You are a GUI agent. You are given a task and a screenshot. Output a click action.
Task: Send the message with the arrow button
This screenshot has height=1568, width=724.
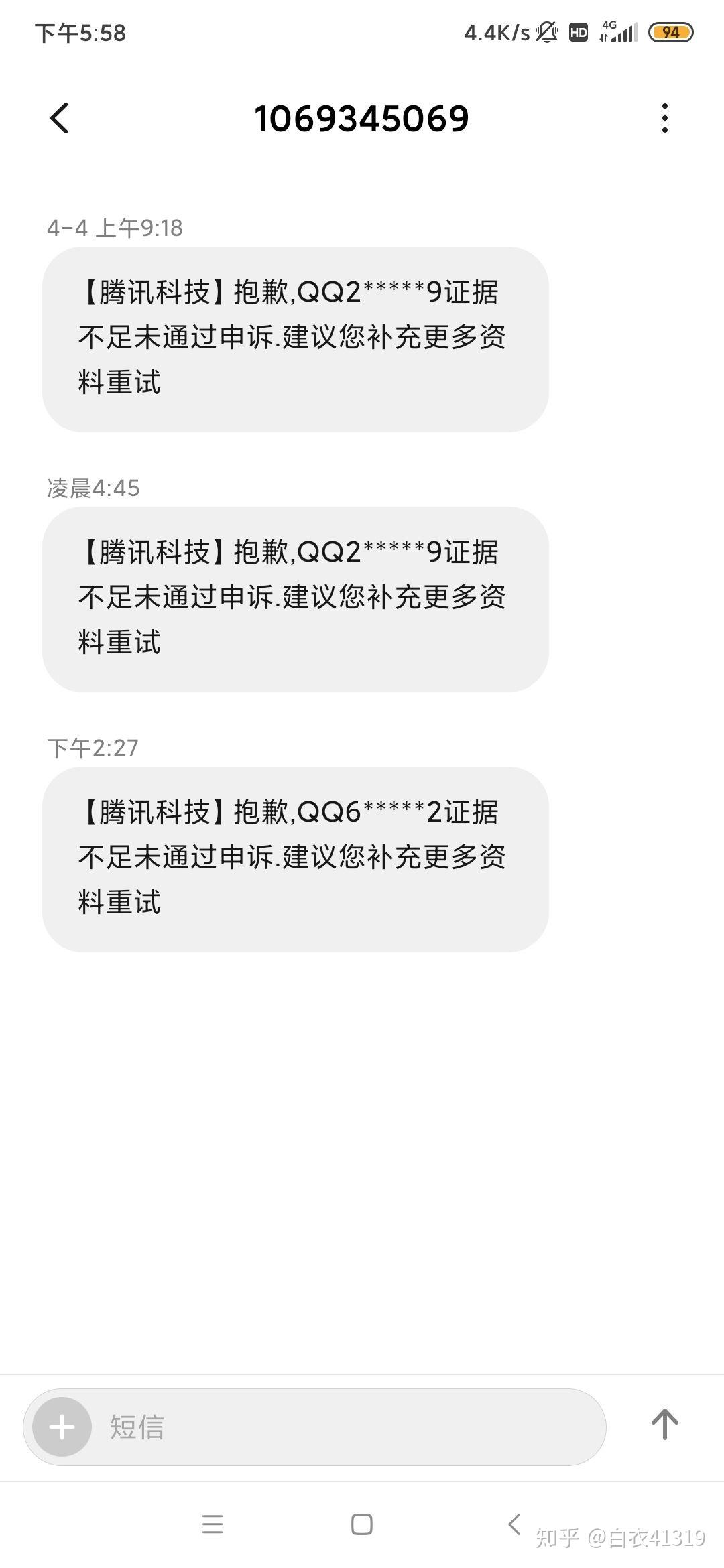pyautogui.click(x=664, y=1424)
